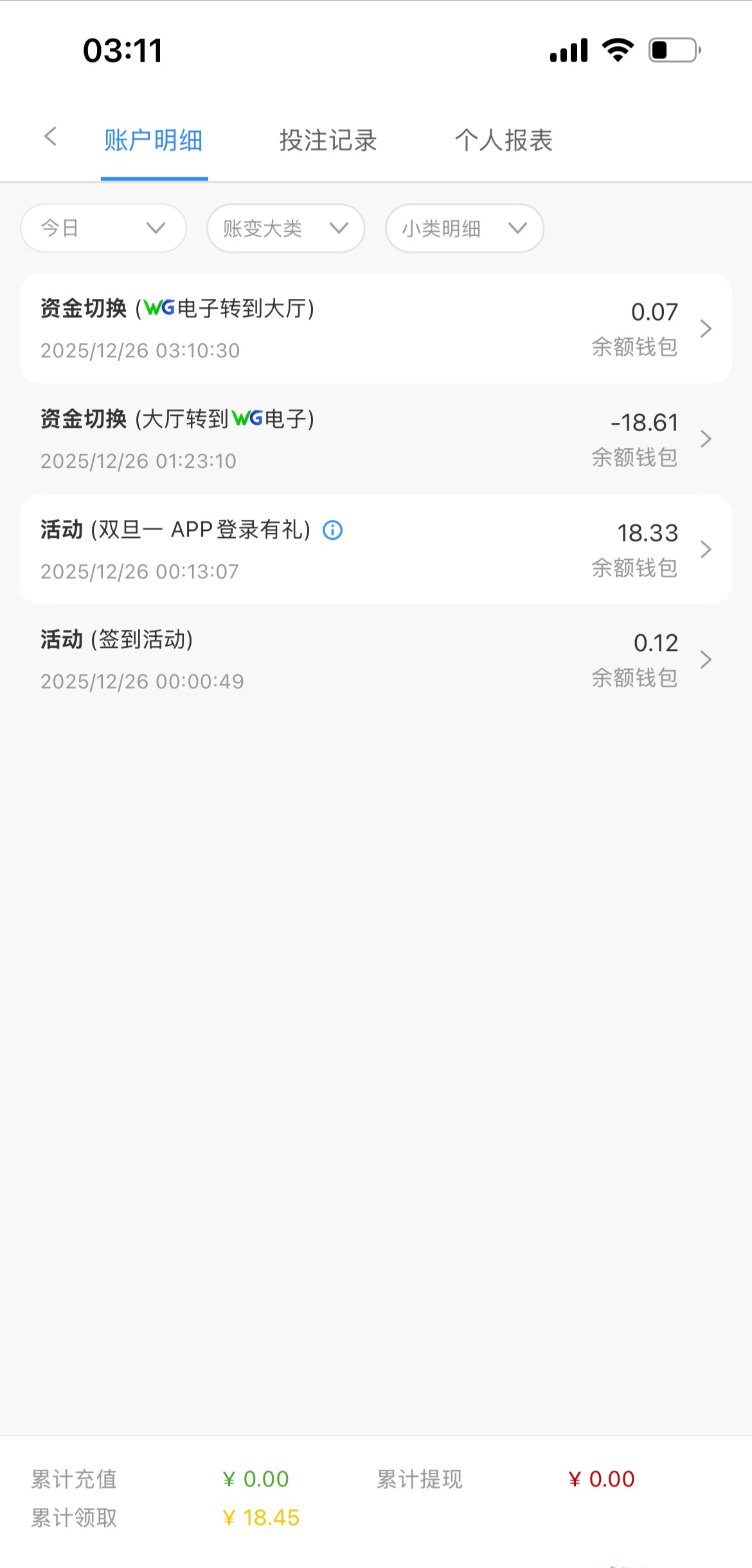
Task: Select the 账户明细 tab
Action: [154, 141]
